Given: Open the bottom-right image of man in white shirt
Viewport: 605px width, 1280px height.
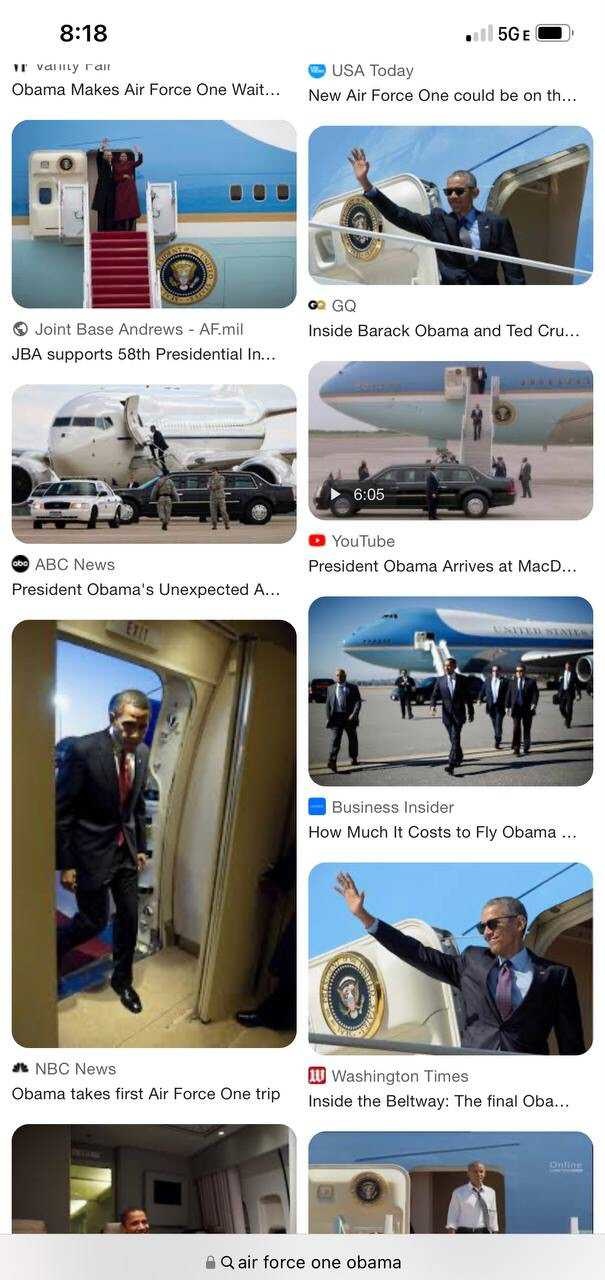Looking at the screenshot, I should [x=450, y=1182].
